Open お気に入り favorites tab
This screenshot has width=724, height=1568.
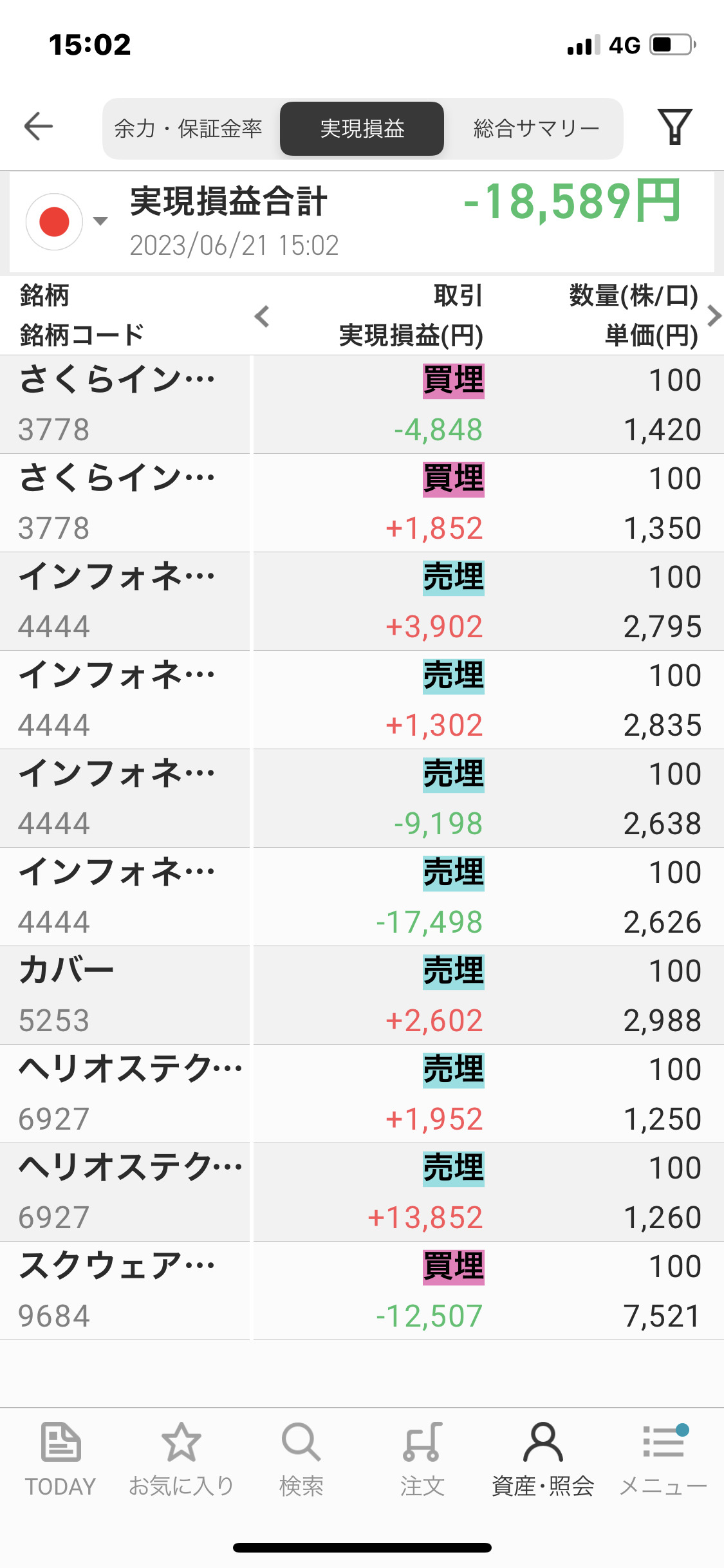click(x=181, y=1460)
